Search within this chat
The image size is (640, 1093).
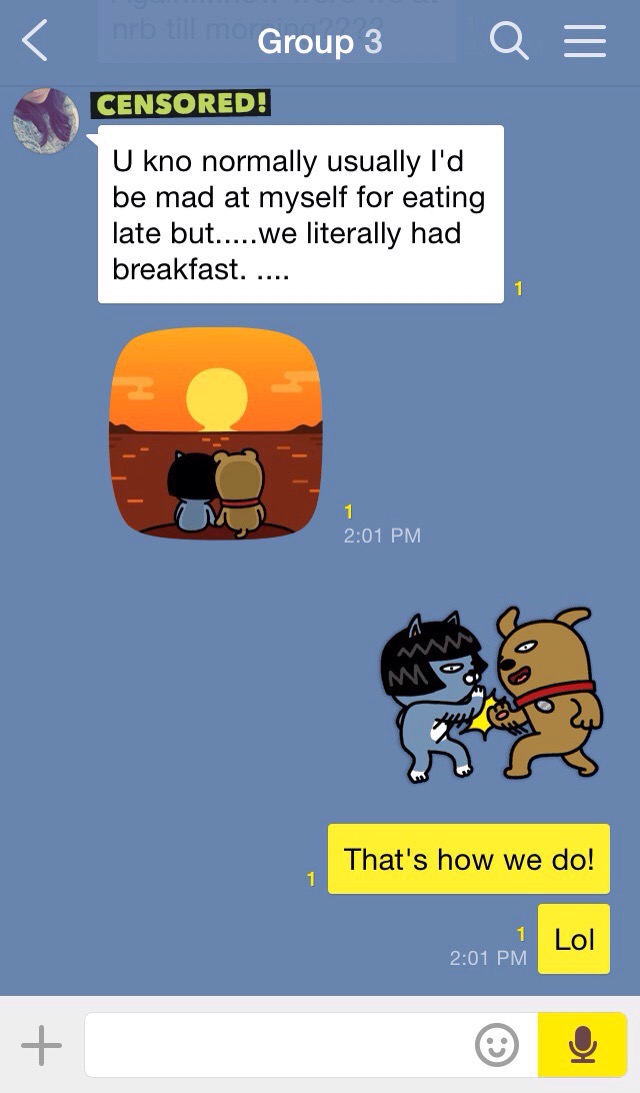point(509,42)
